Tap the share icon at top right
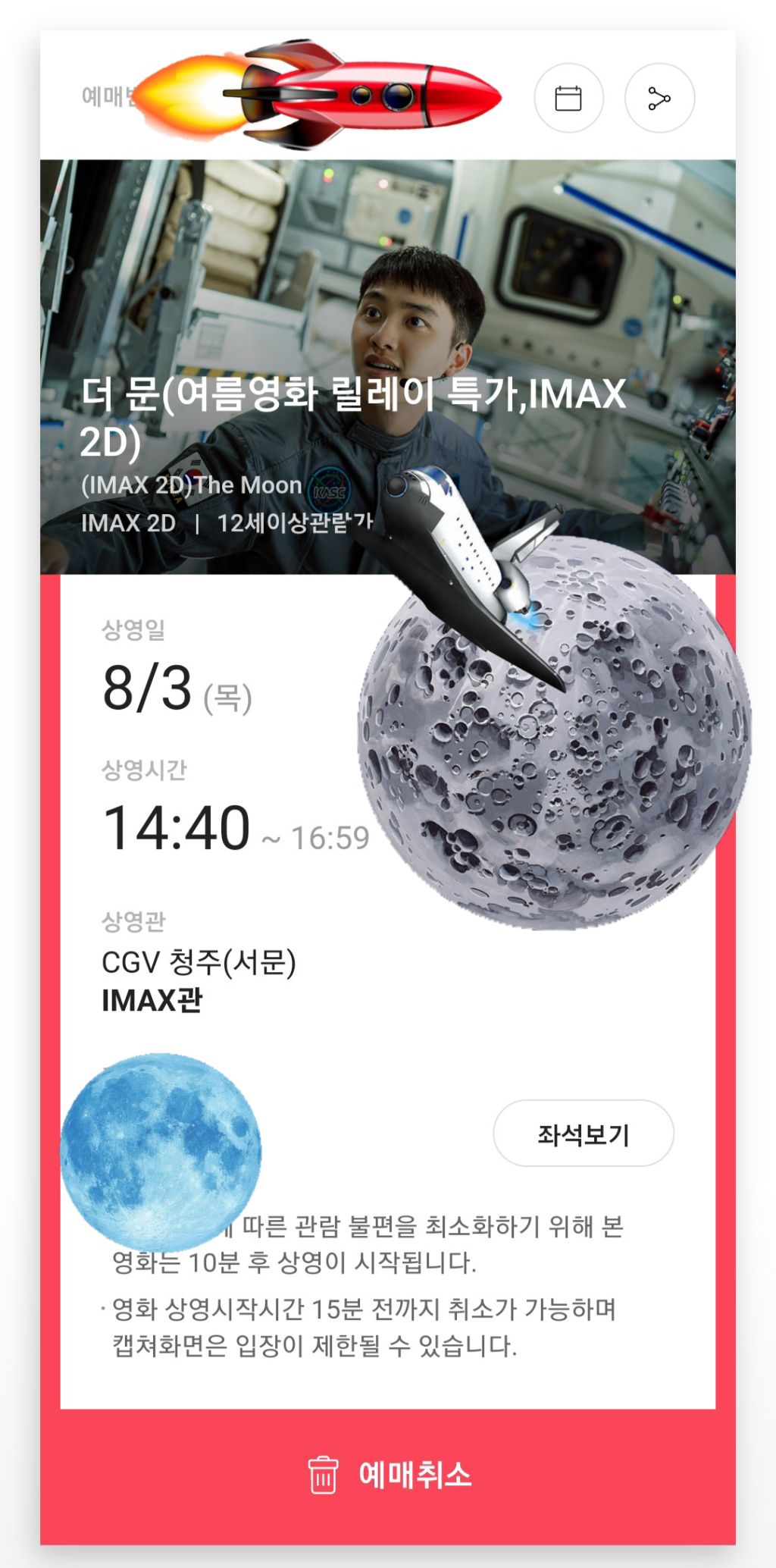The image size is (776, 1568). click(658, 99)
